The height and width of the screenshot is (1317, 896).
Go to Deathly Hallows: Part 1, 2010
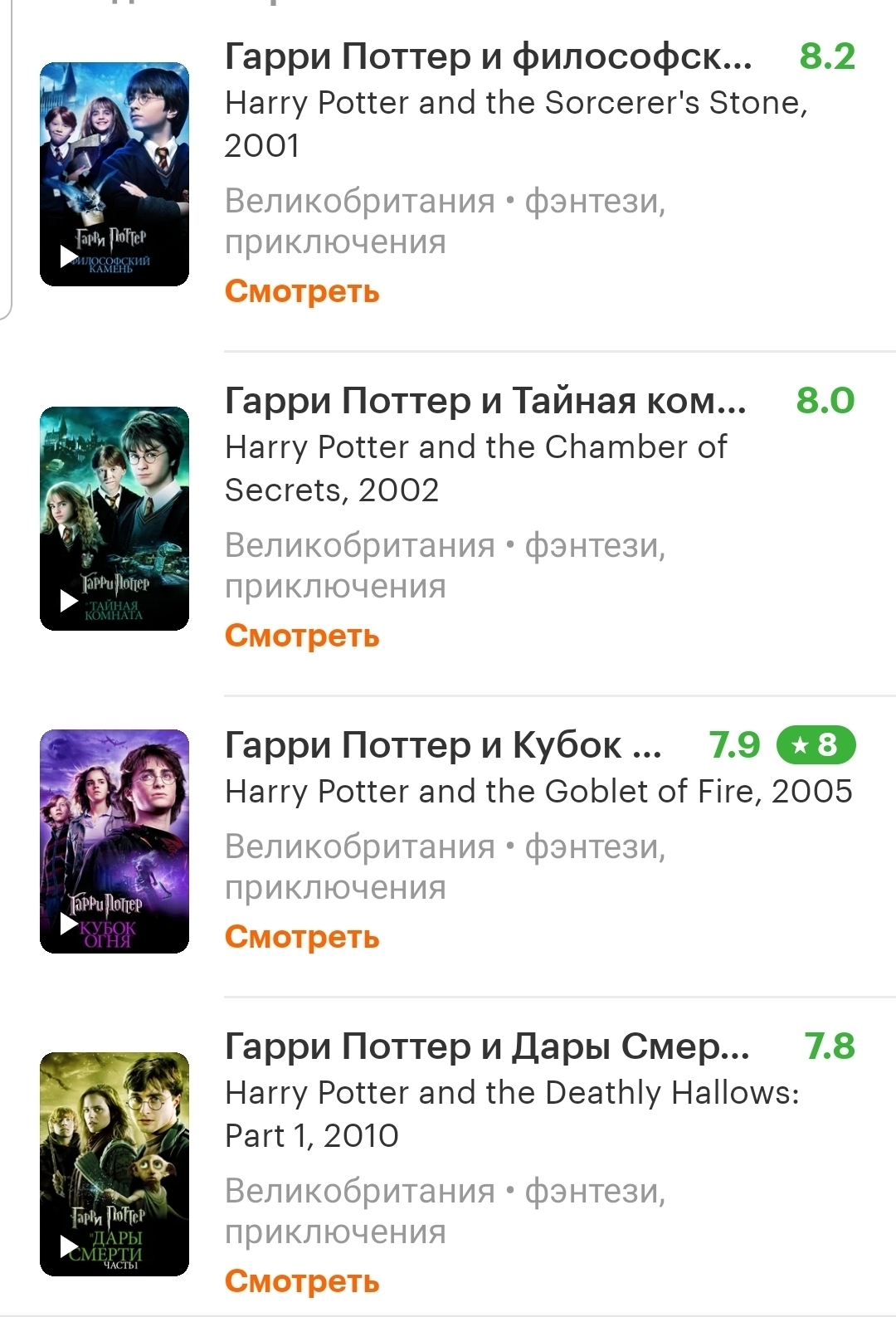[487, 1046]
